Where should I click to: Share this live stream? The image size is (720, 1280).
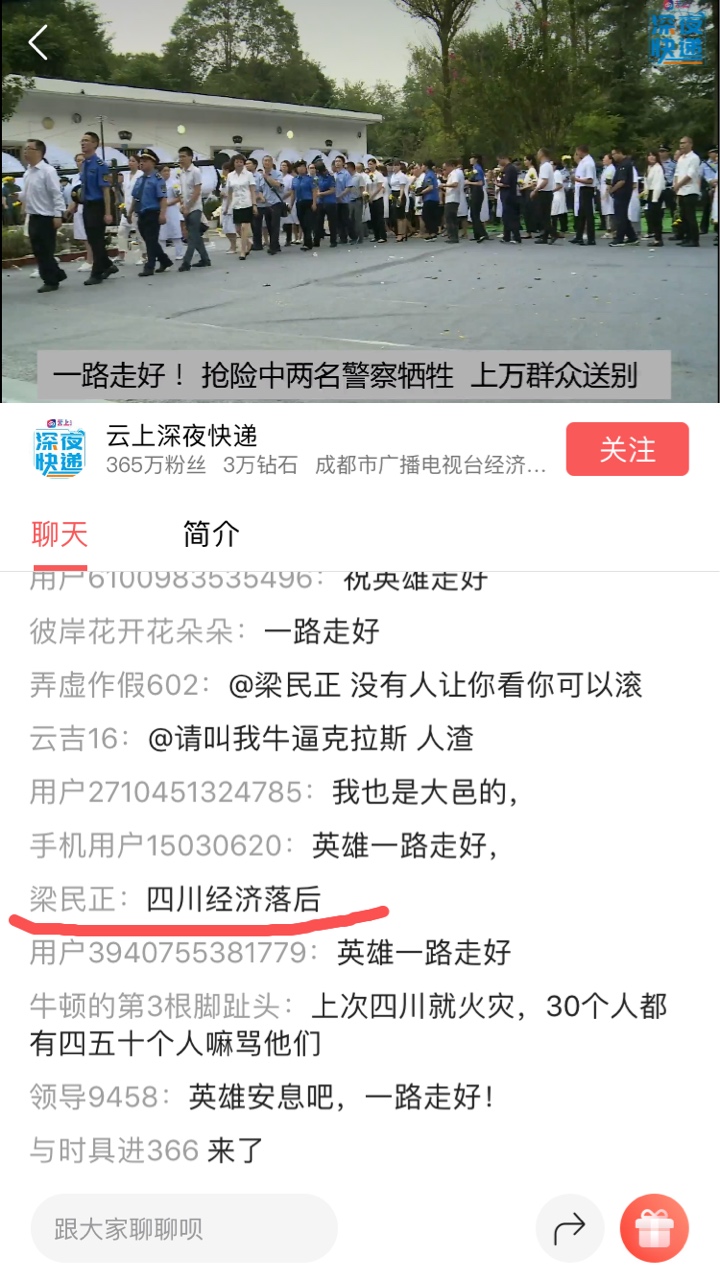[x=569, y=1228]
